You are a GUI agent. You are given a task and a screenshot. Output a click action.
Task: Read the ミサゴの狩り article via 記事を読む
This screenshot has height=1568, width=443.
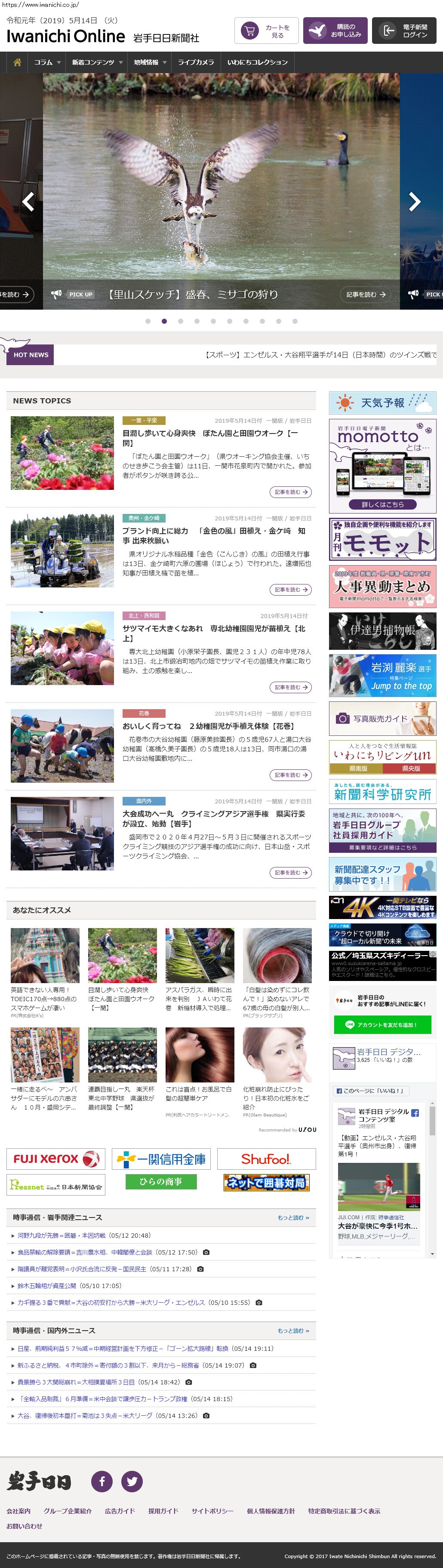366,295
